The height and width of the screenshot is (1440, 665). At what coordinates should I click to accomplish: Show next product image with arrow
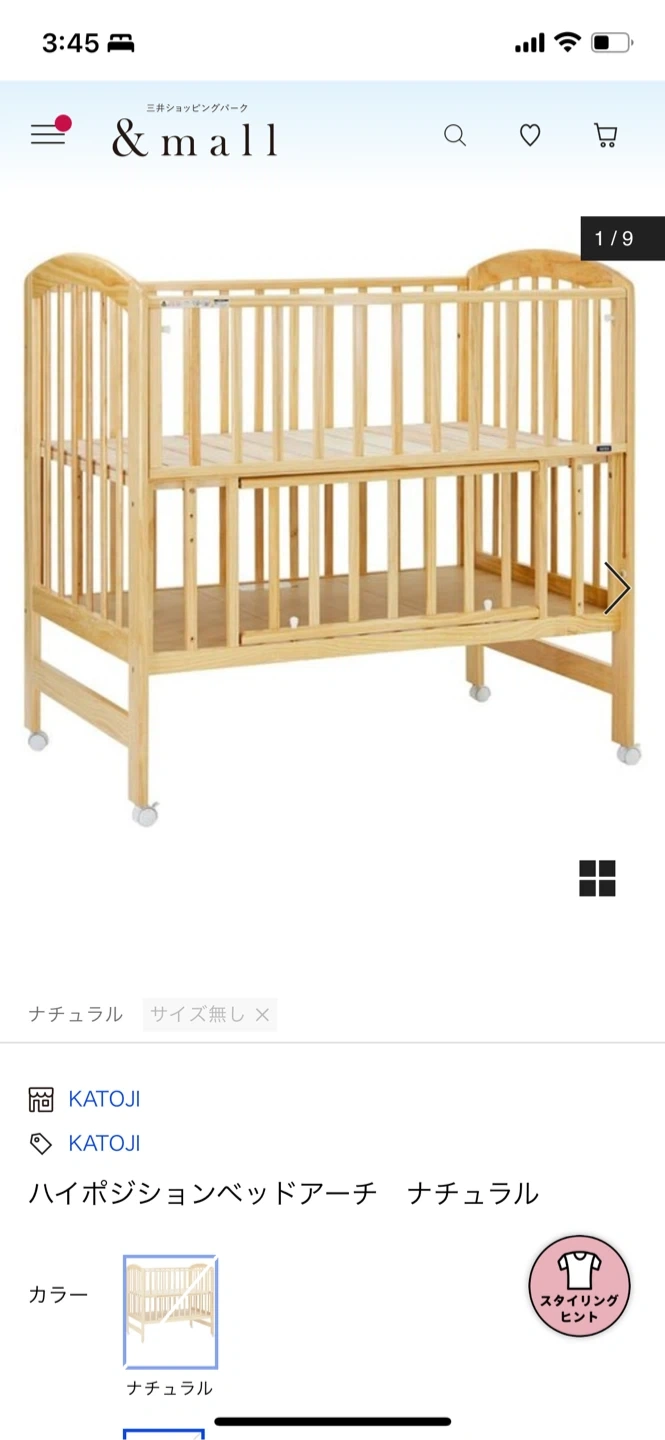click(617, 588)
